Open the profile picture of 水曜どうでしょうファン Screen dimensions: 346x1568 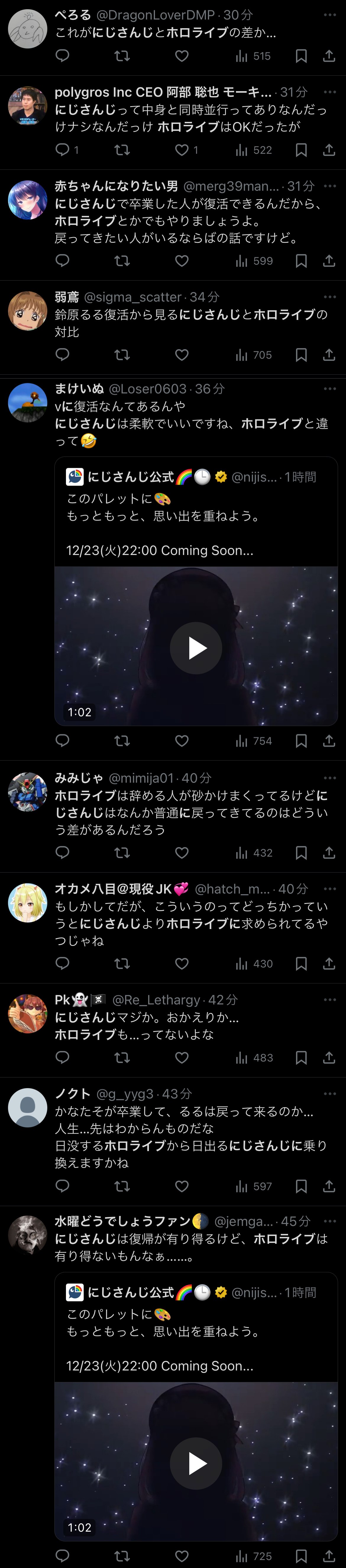[28, 1235]
